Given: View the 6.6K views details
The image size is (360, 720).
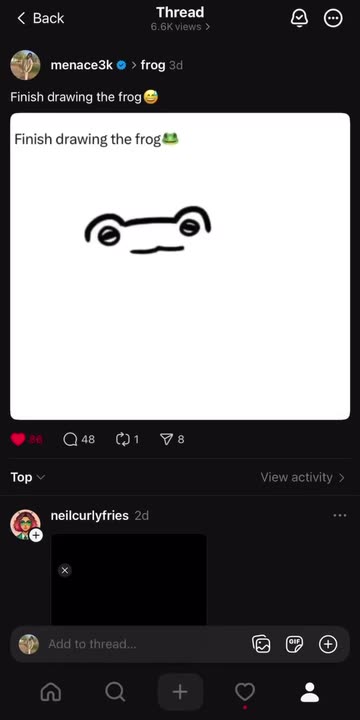Looking at the screenshot, I should click(180, 27).
